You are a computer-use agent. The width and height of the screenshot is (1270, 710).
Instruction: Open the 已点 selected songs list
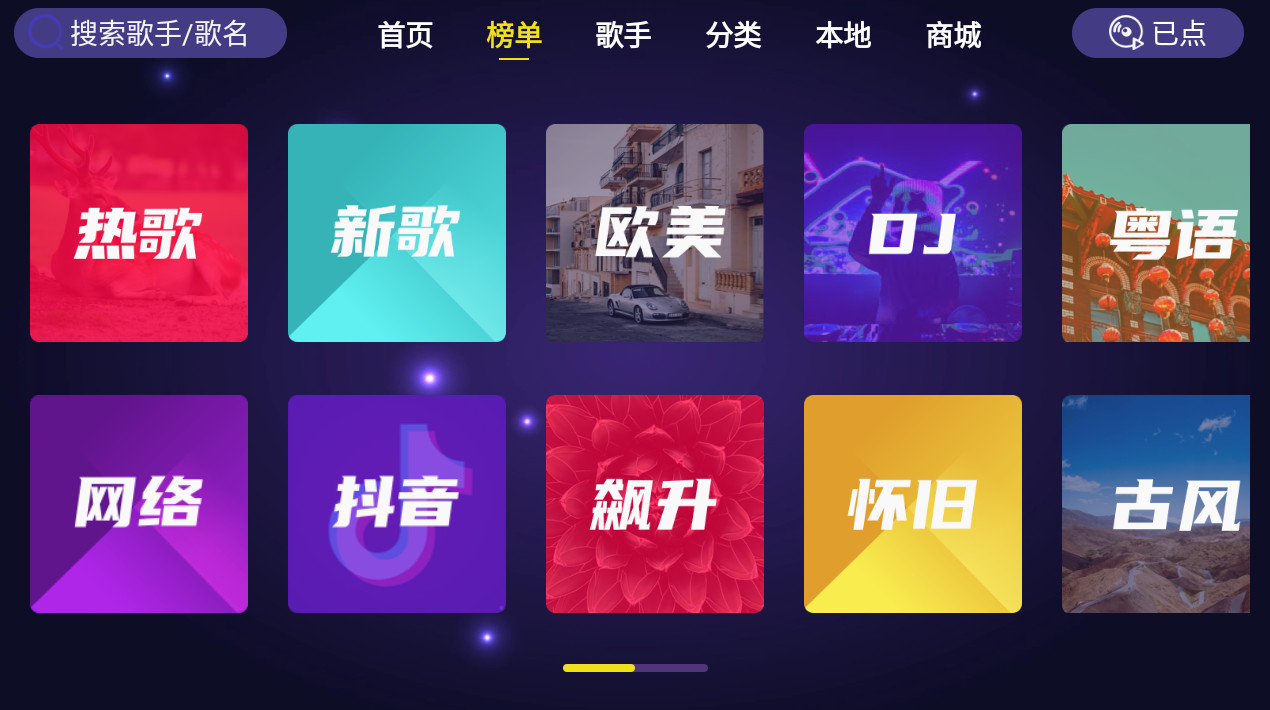pos(1157,33)
